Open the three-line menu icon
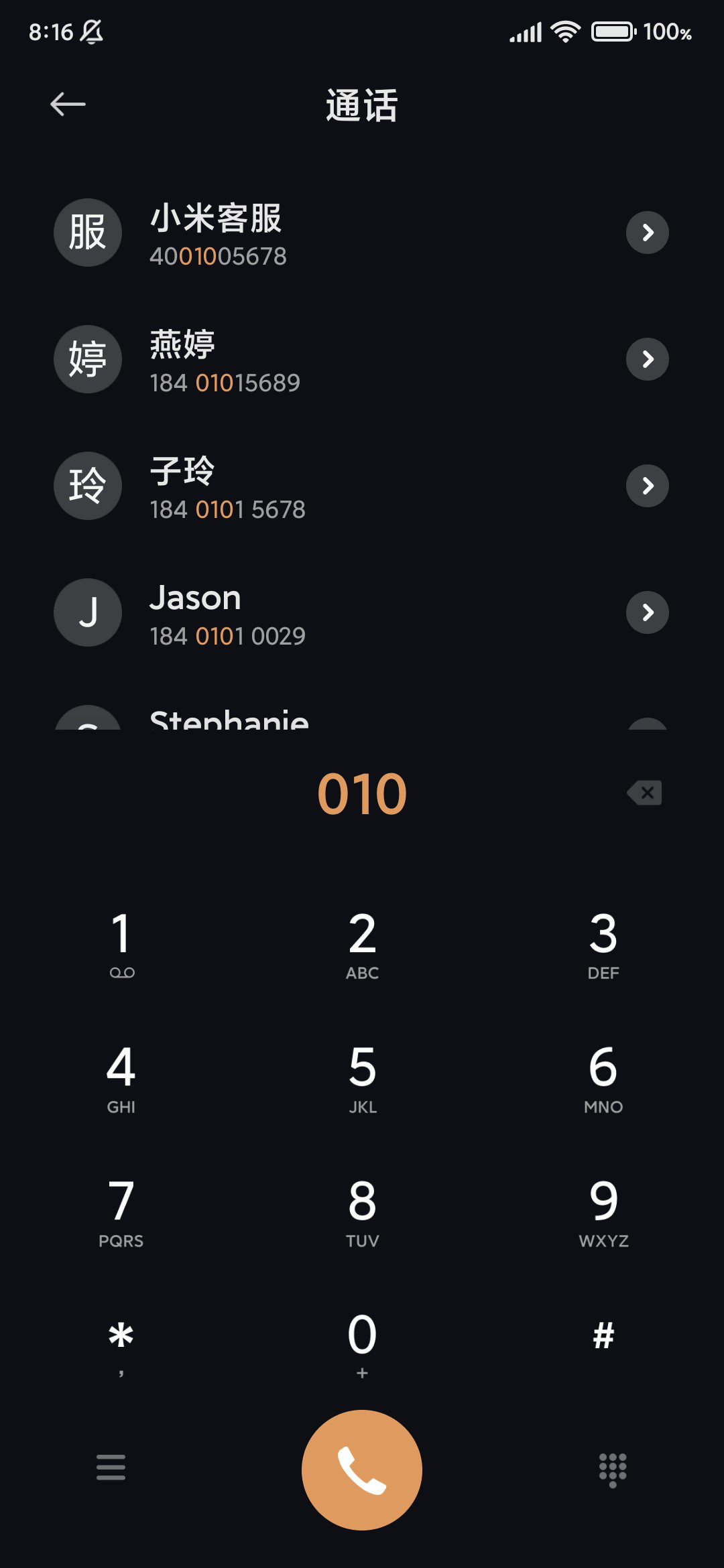724x1568 pixels. 111,1467
